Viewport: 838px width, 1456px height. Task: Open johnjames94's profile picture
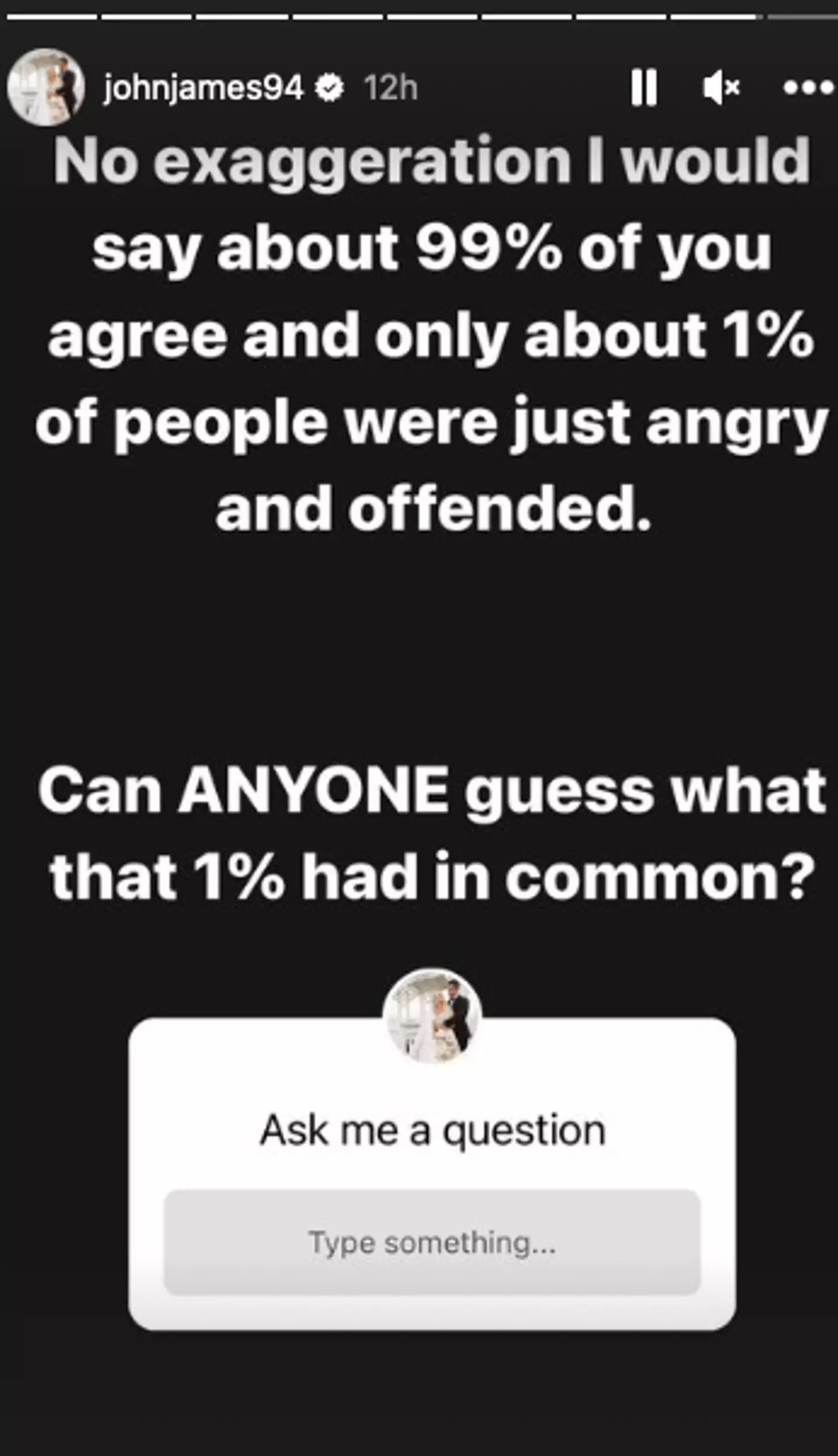coord(46,87)
